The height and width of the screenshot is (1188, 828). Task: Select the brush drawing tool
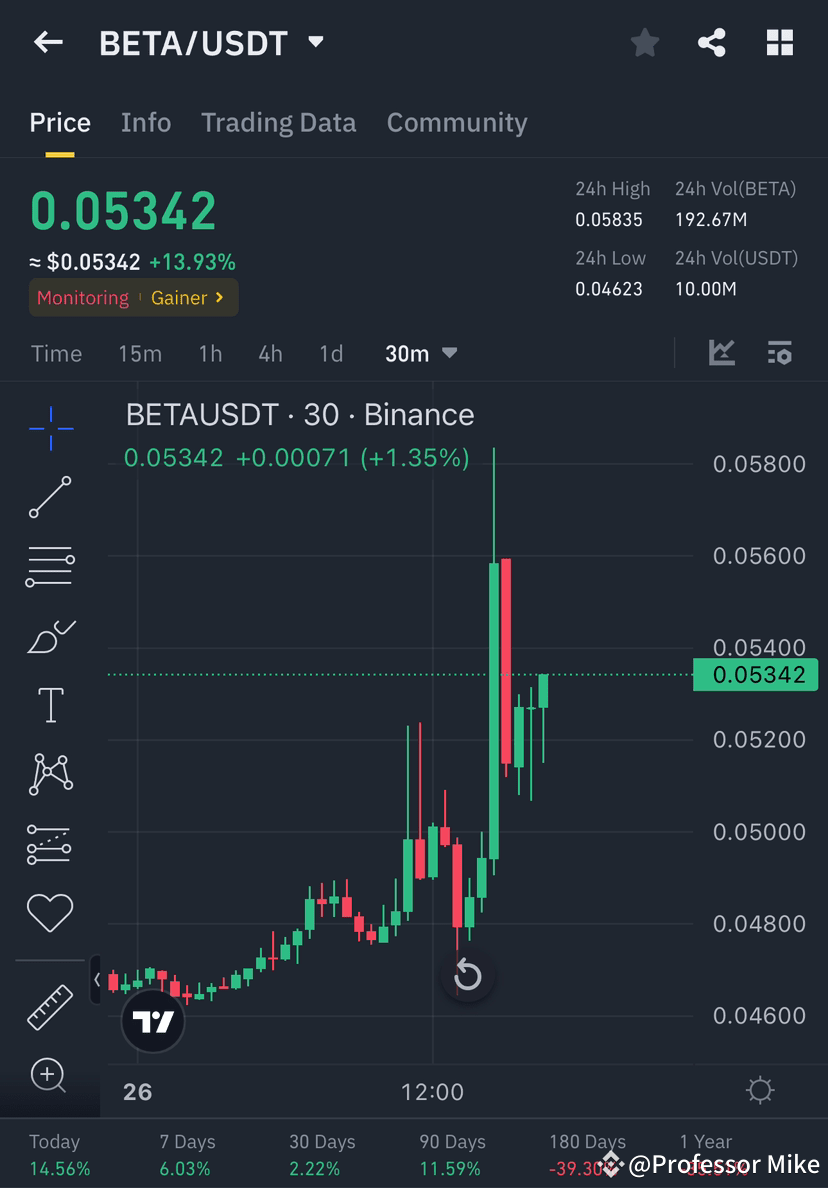(x=50, y=635)
